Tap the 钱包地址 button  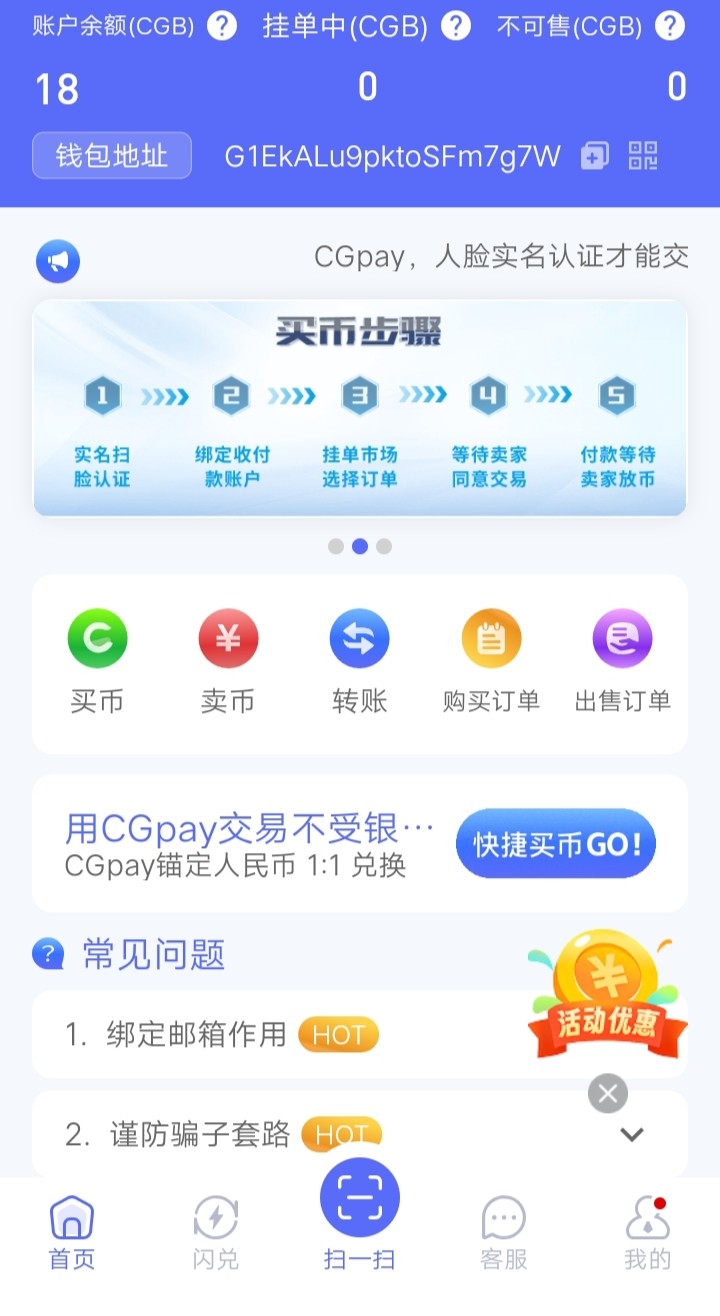(111, 156)
